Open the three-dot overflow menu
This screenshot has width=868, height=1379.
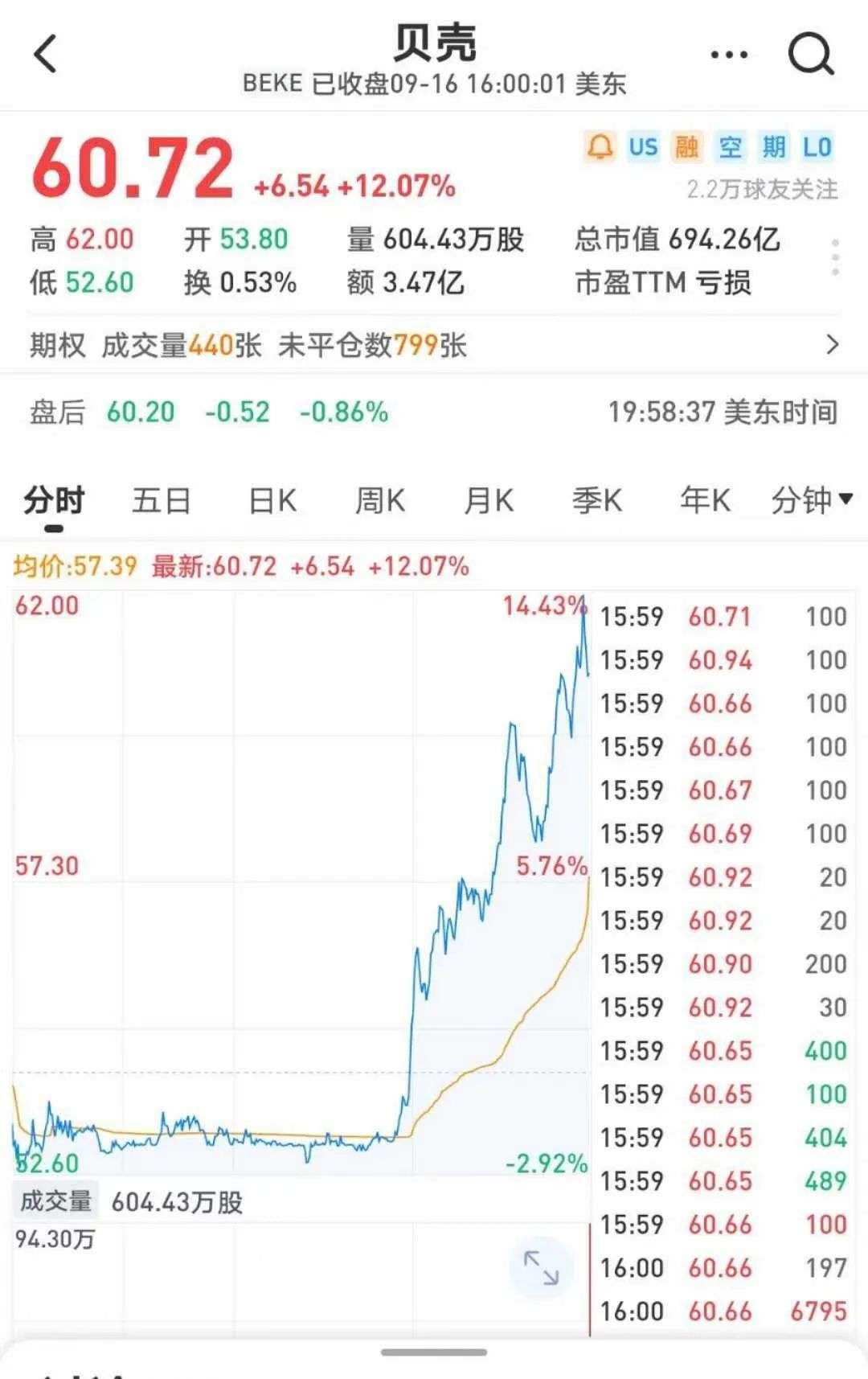pos(729,55)
